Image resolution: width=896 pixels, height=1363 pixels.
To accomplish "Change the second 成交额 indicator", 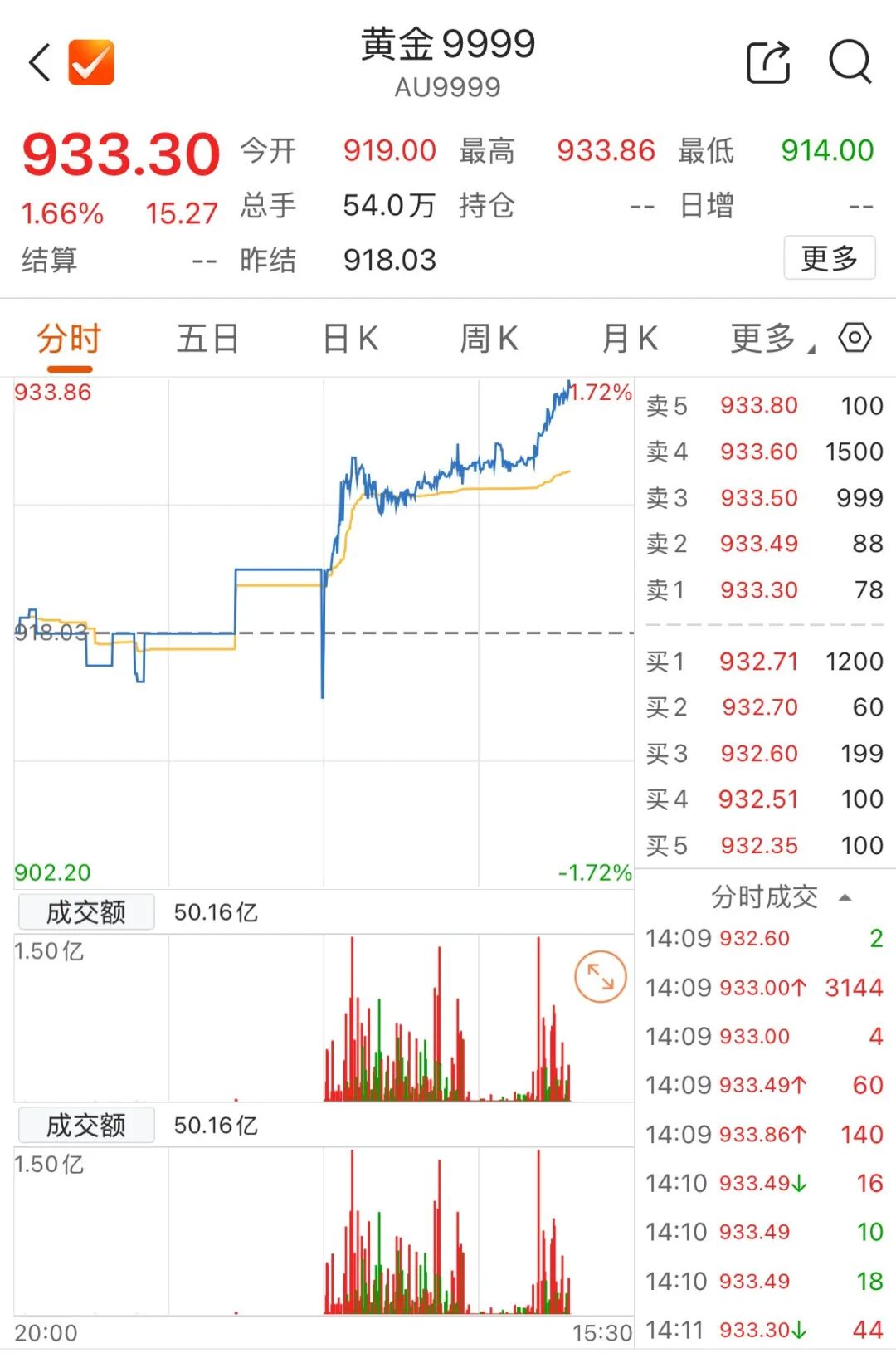I will (86, 1126).
